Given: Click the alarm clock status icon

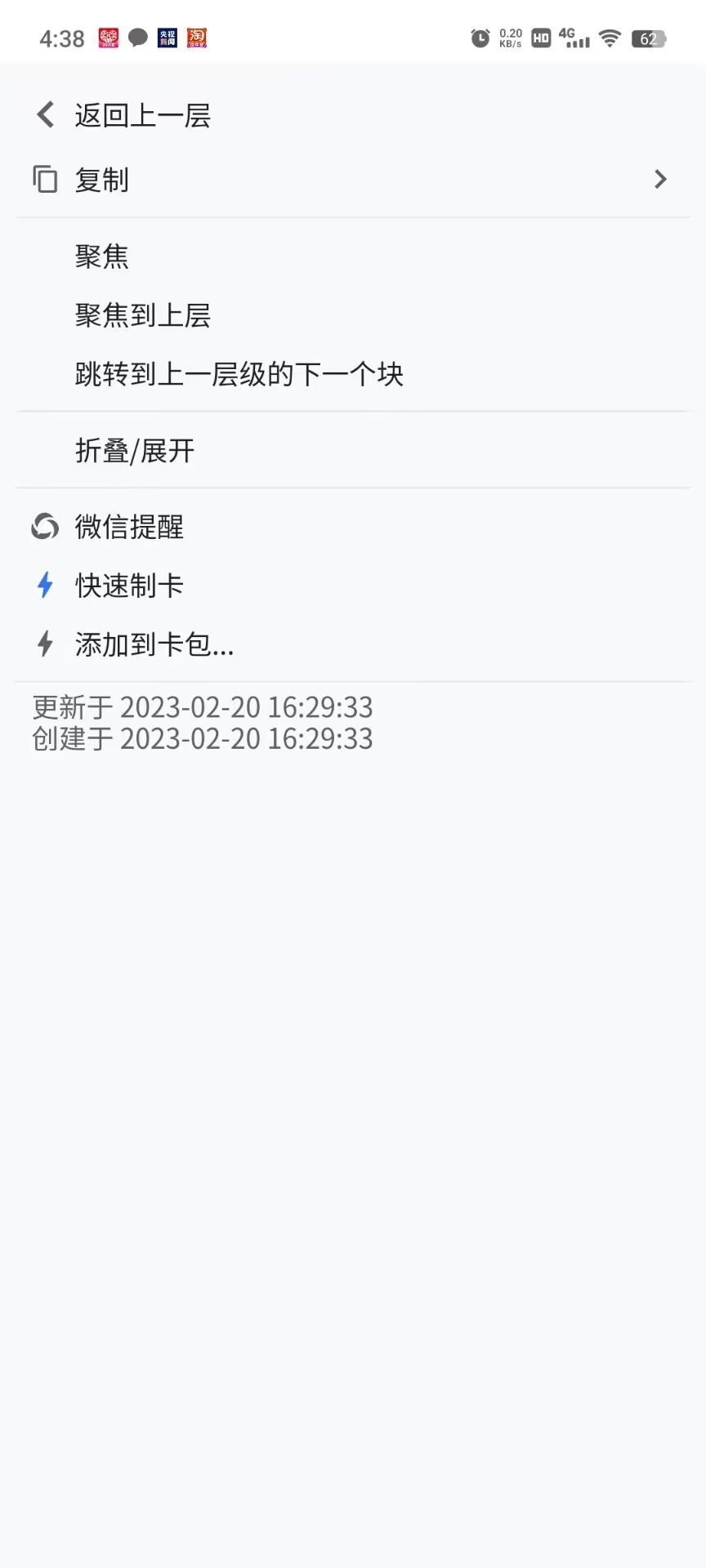Looking at the screenshot, I should click(480, 38).
